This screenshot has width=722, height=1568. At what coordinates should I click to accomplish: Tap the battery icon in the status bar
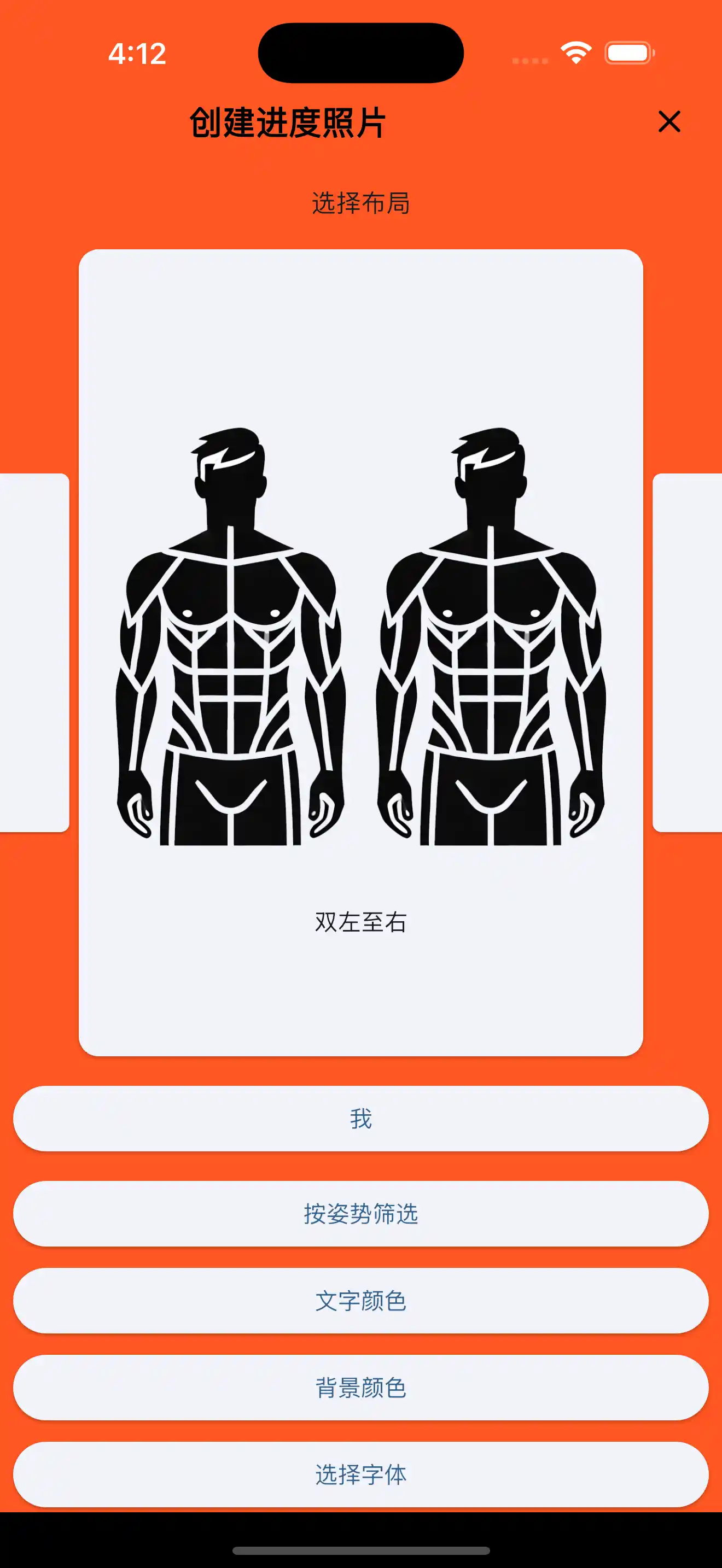pos(627,54)
